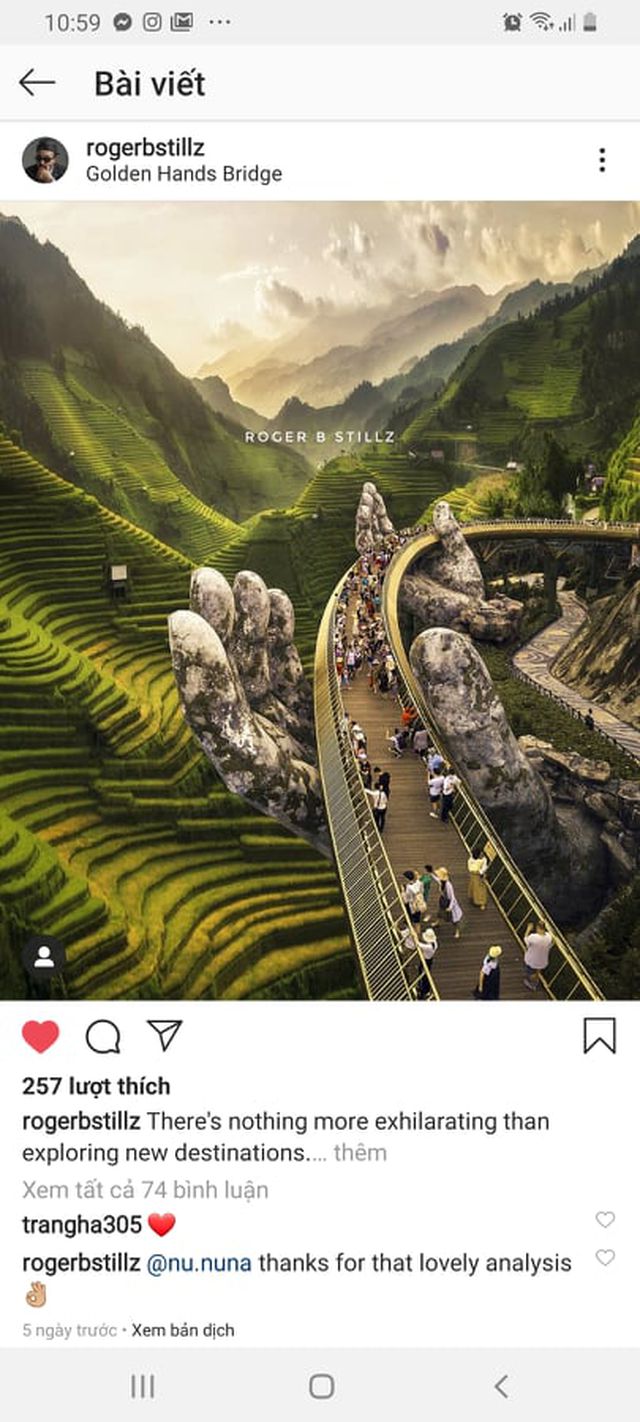Tap Xem bản dịch to translate
The height and width of the screenshot is (1422, 640).
click(x=183, y=1330)
